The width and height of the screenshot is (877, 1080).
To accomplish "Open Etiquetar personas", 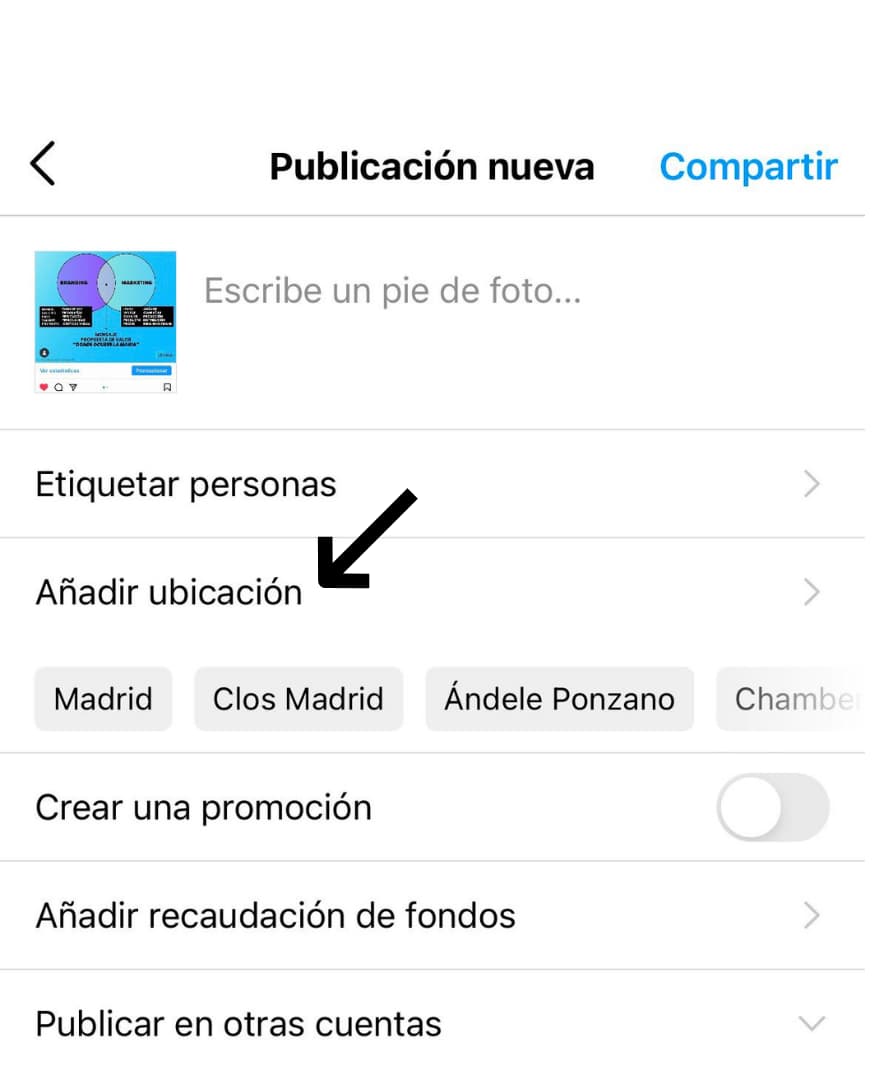I will pos(432,484).
